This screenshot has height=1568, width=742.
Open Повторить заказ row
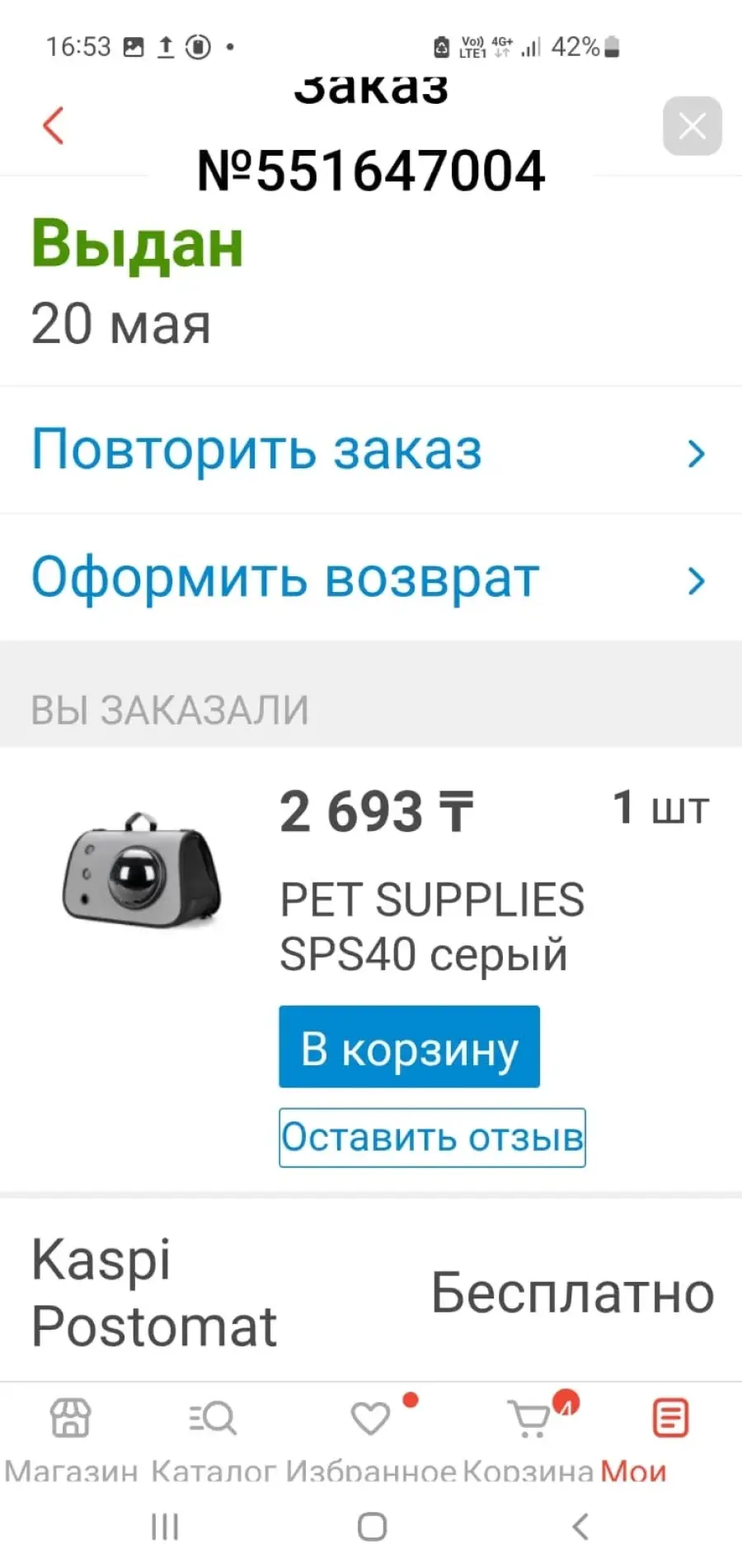point(371,450)
